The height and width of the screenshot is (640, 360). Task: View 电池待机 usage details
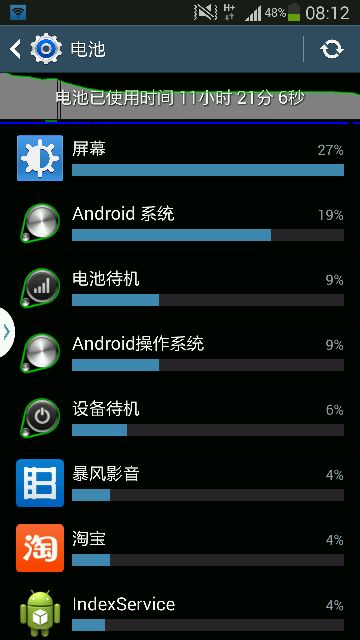[180, 288]
